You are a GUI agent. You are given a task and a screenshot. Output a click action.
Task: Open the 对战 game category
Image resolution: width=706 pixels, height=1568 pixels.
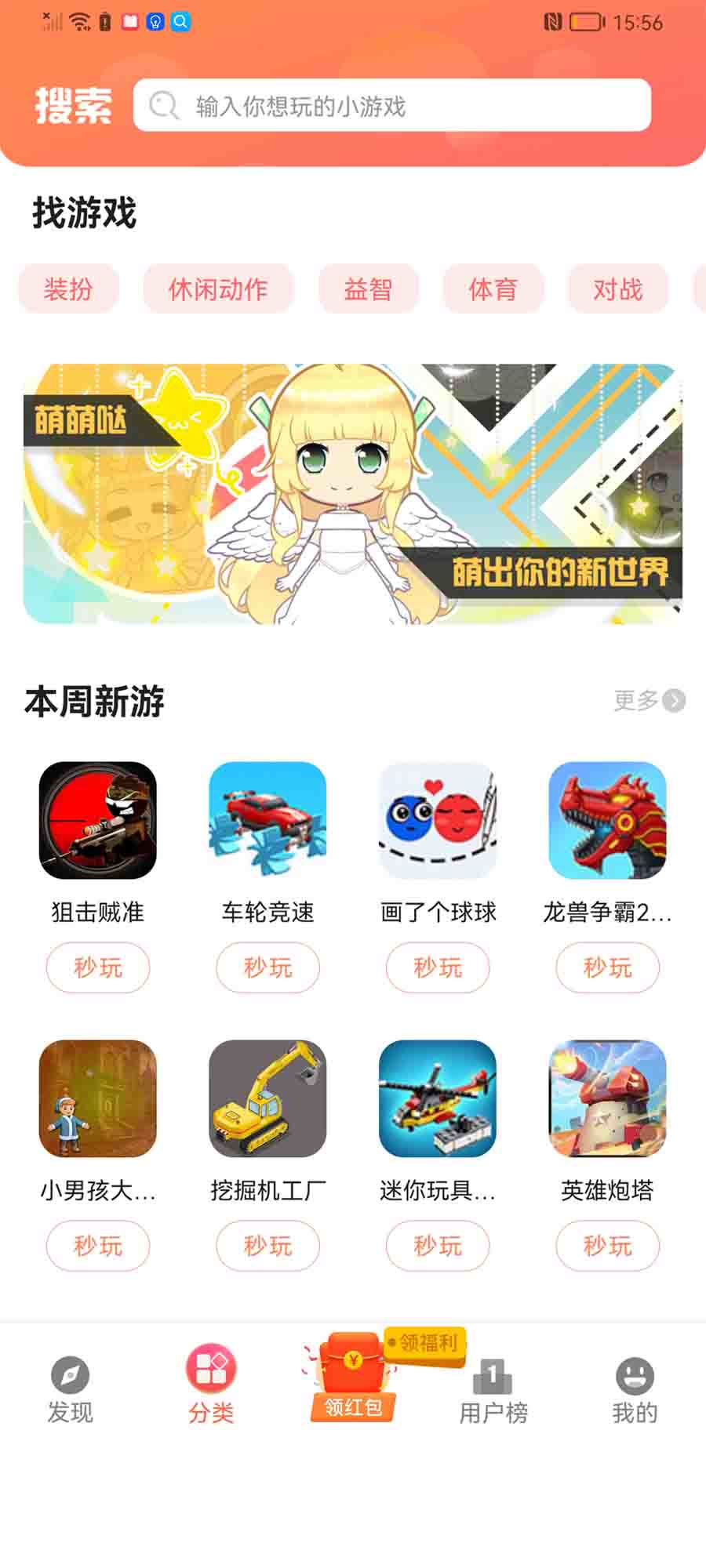tap(617, 289)
